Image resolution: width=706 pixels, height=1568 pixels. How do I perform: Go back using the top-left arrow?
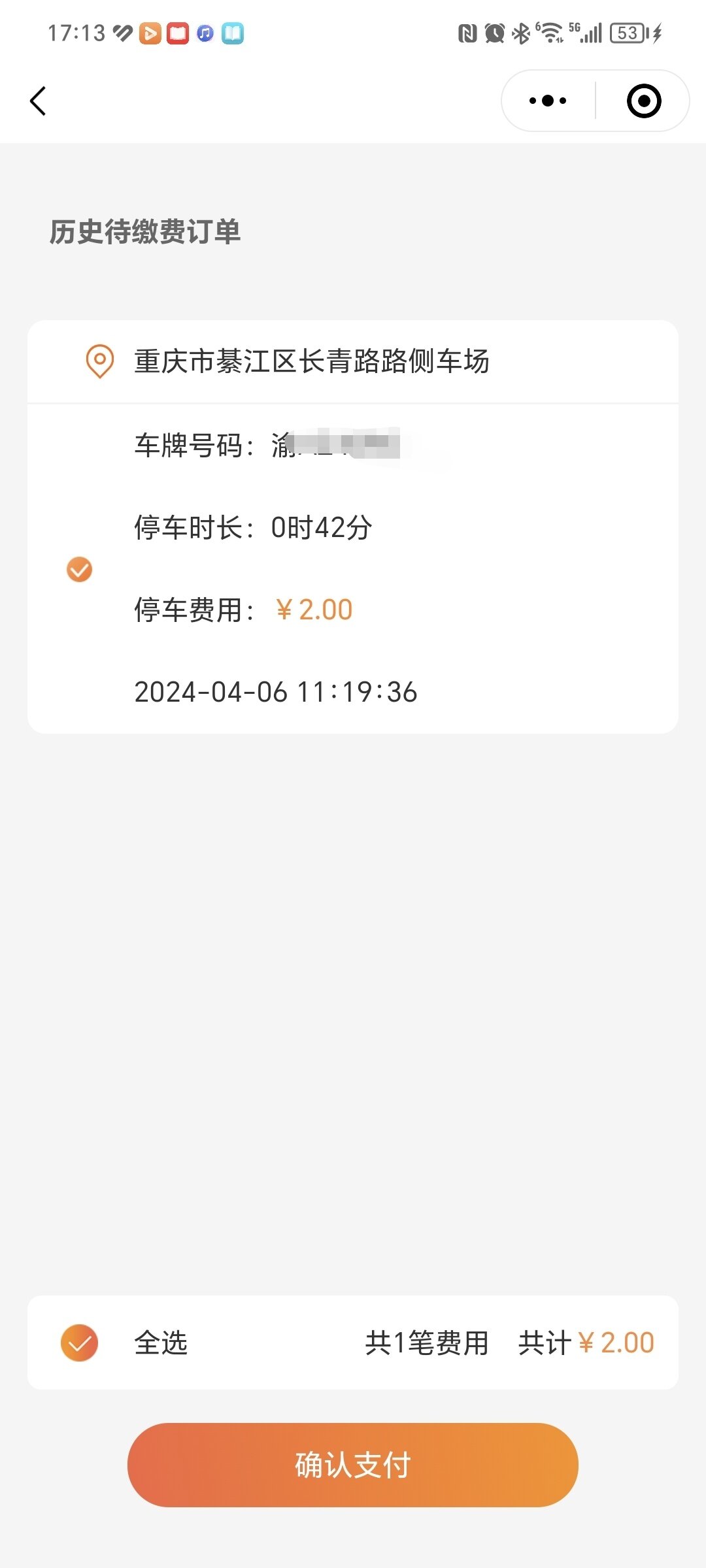click(x=38, y=101)
